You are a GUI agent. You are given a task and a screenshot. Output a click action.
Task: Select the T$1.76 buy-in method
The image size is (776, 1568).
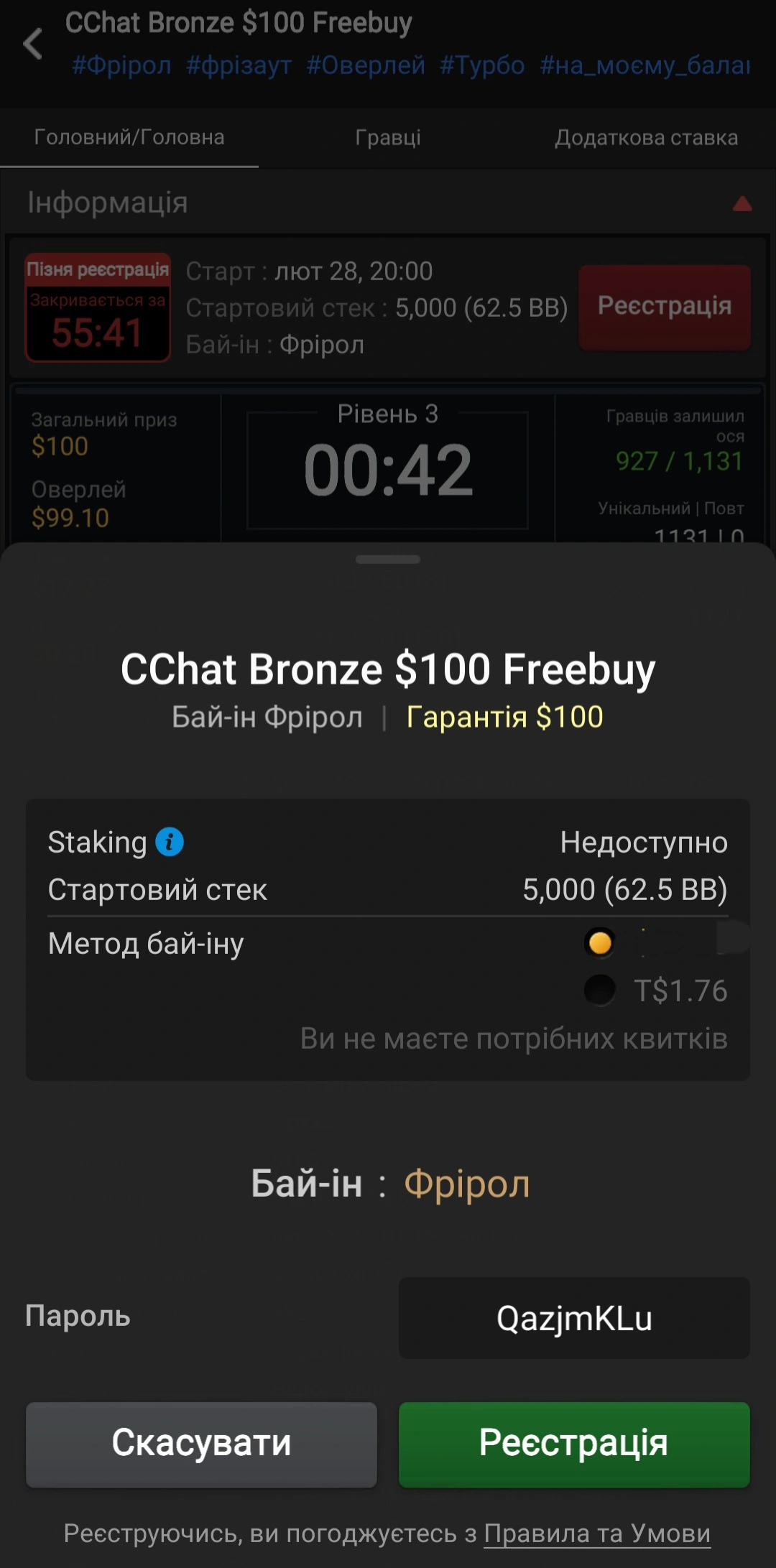tap(600, 990)
